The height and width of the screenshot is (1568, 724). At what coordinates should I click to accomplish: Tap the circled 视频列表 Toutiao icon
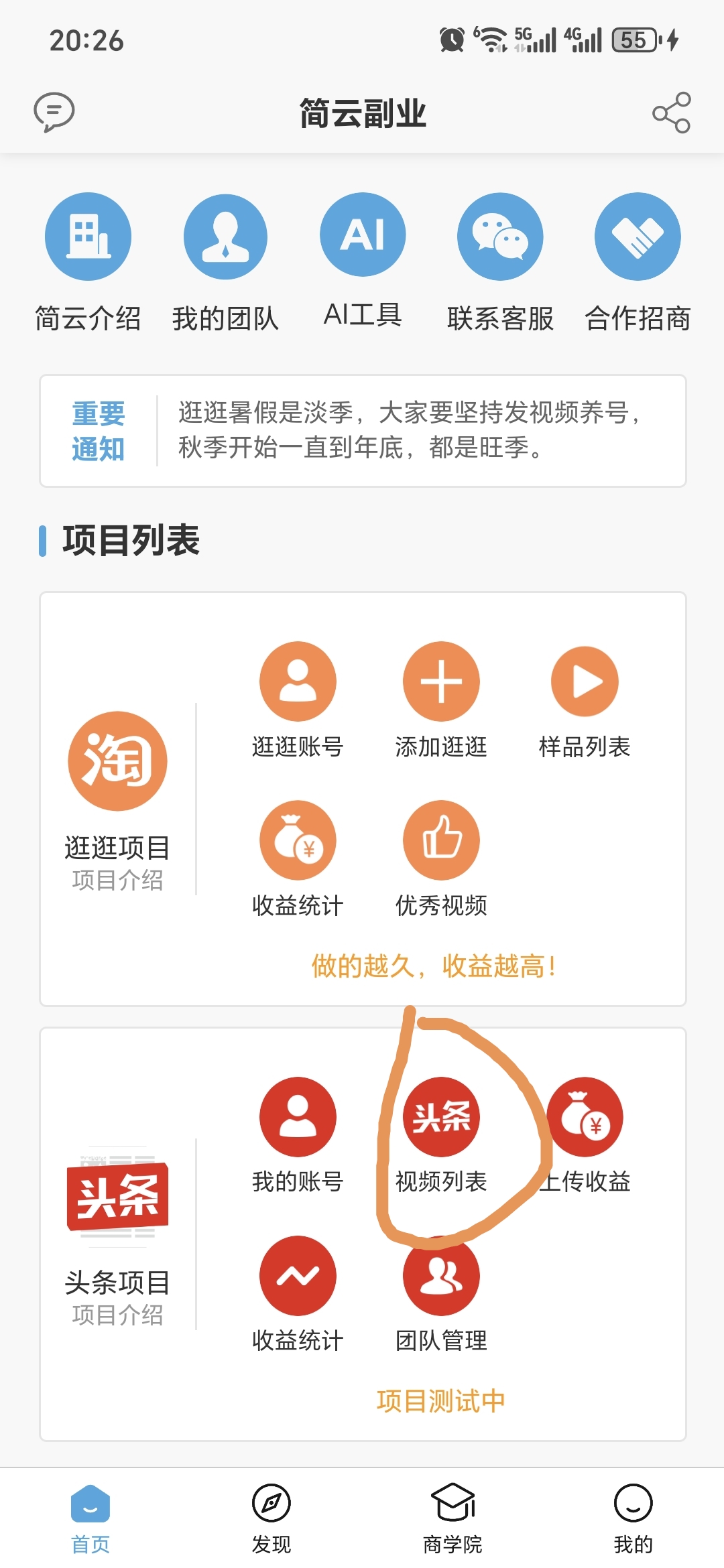coord(440,1116)
